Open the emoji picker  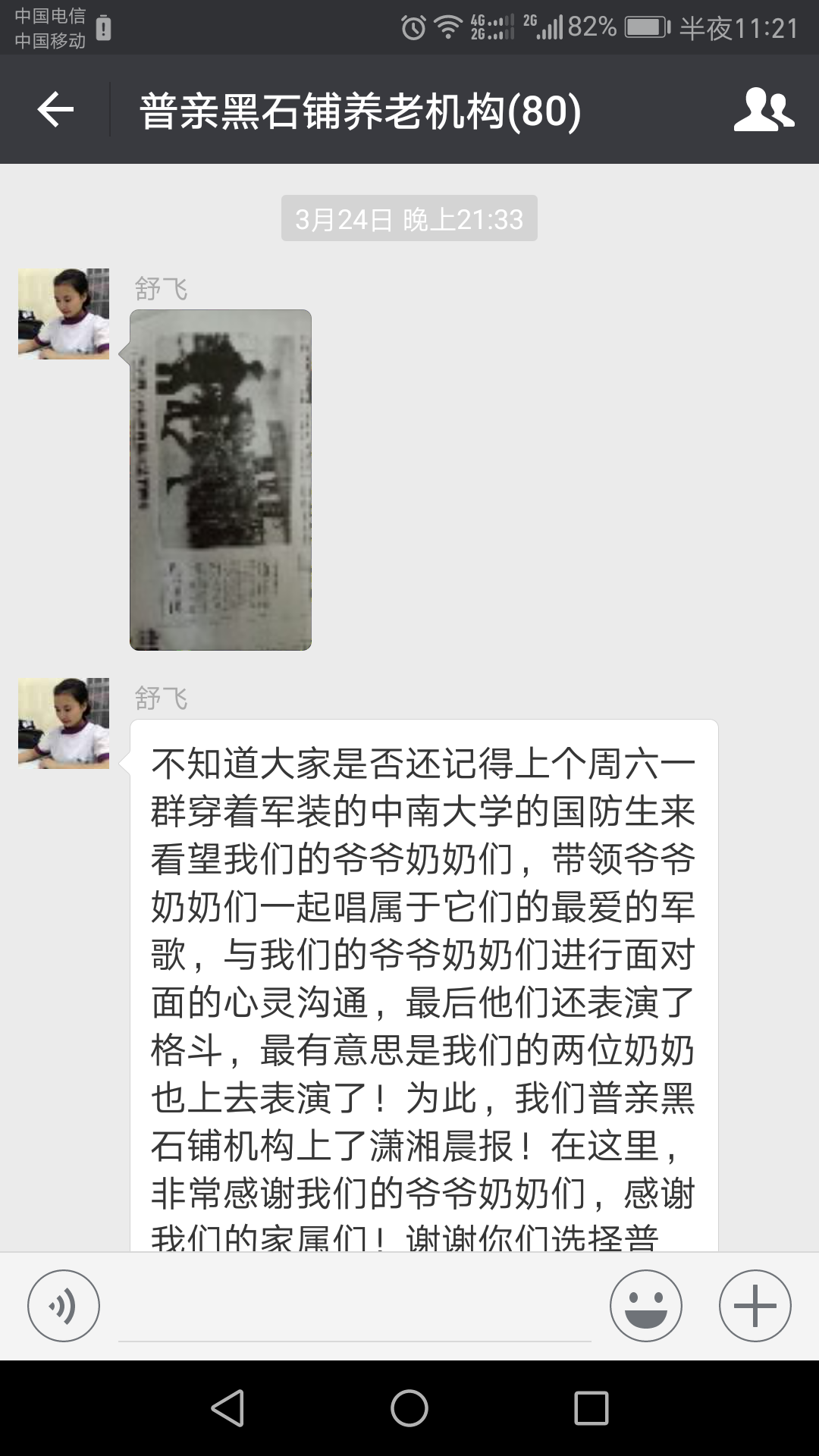pos(646,1306)
